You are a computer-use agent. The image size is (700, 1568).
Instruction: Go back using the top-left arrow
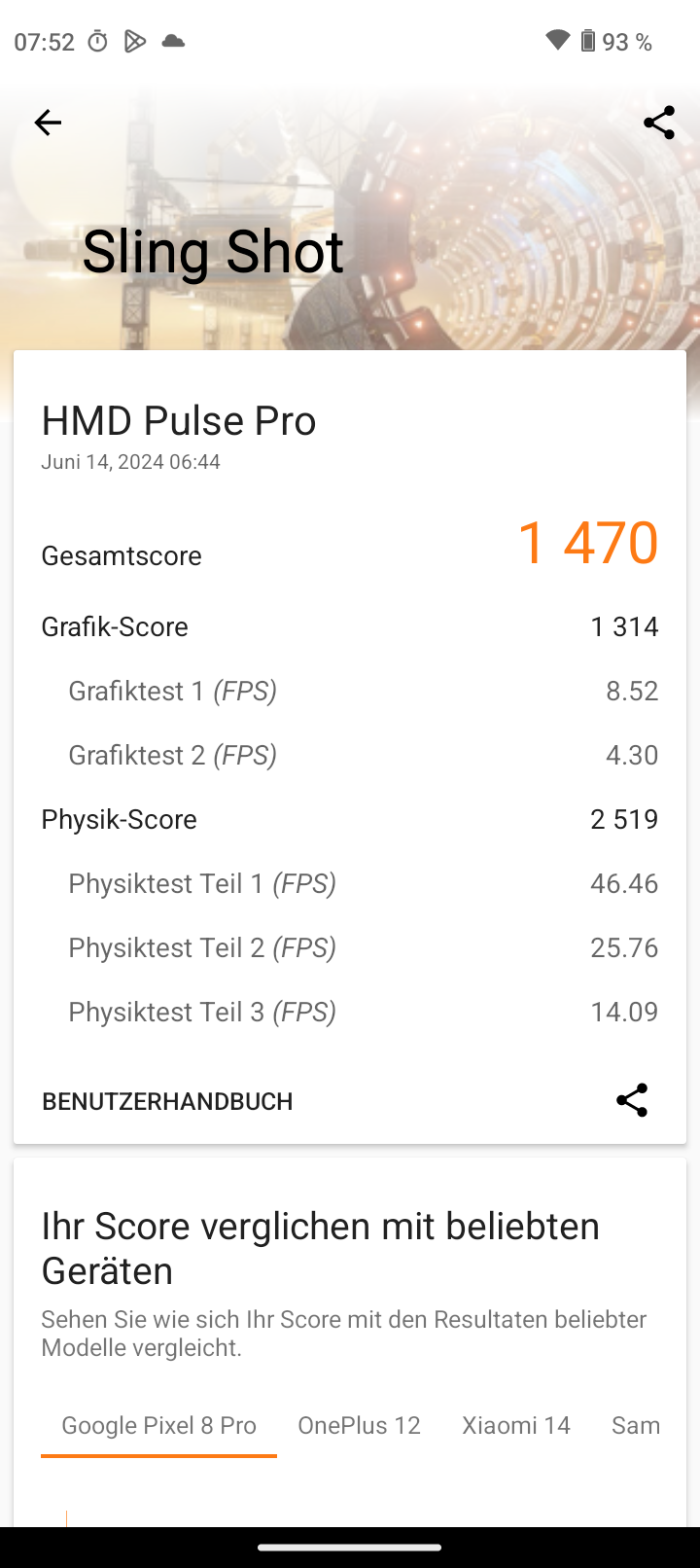pyautogui.click(x=48, y=123)
